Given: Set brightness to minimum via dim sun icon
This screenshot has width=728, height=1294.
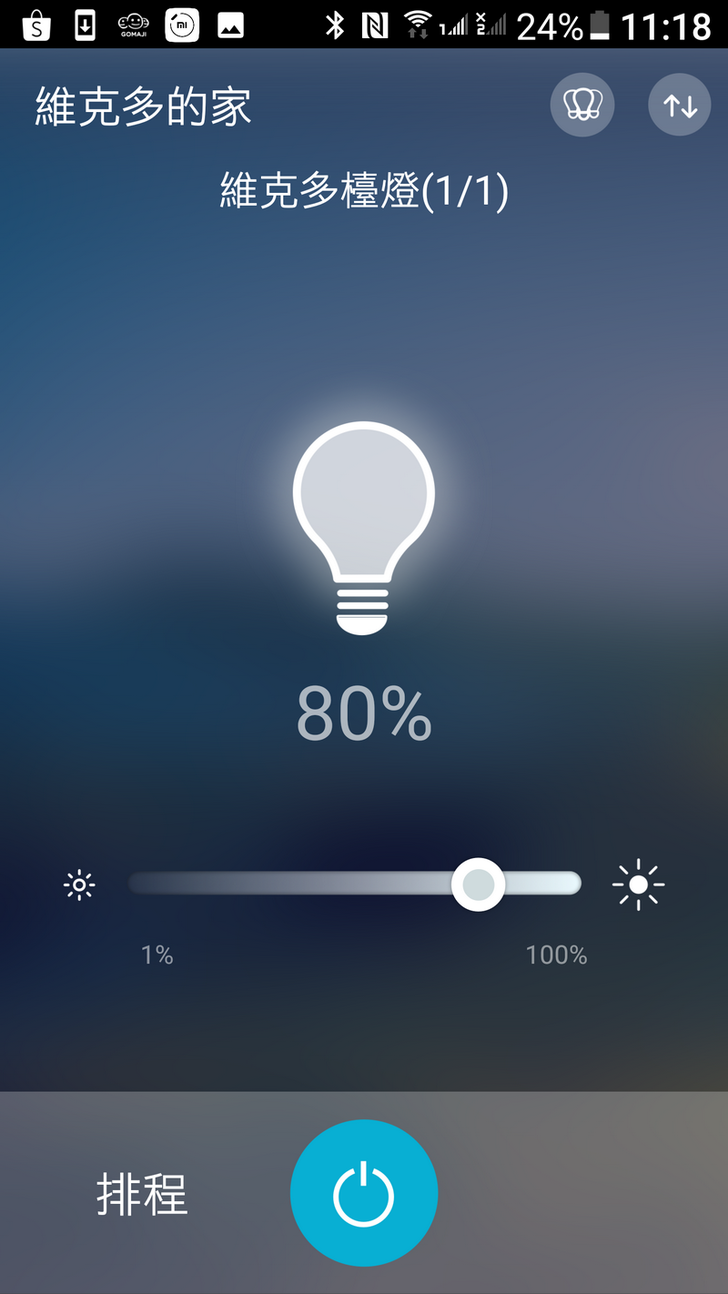Looking at the screenshot, I should (79, 885).
